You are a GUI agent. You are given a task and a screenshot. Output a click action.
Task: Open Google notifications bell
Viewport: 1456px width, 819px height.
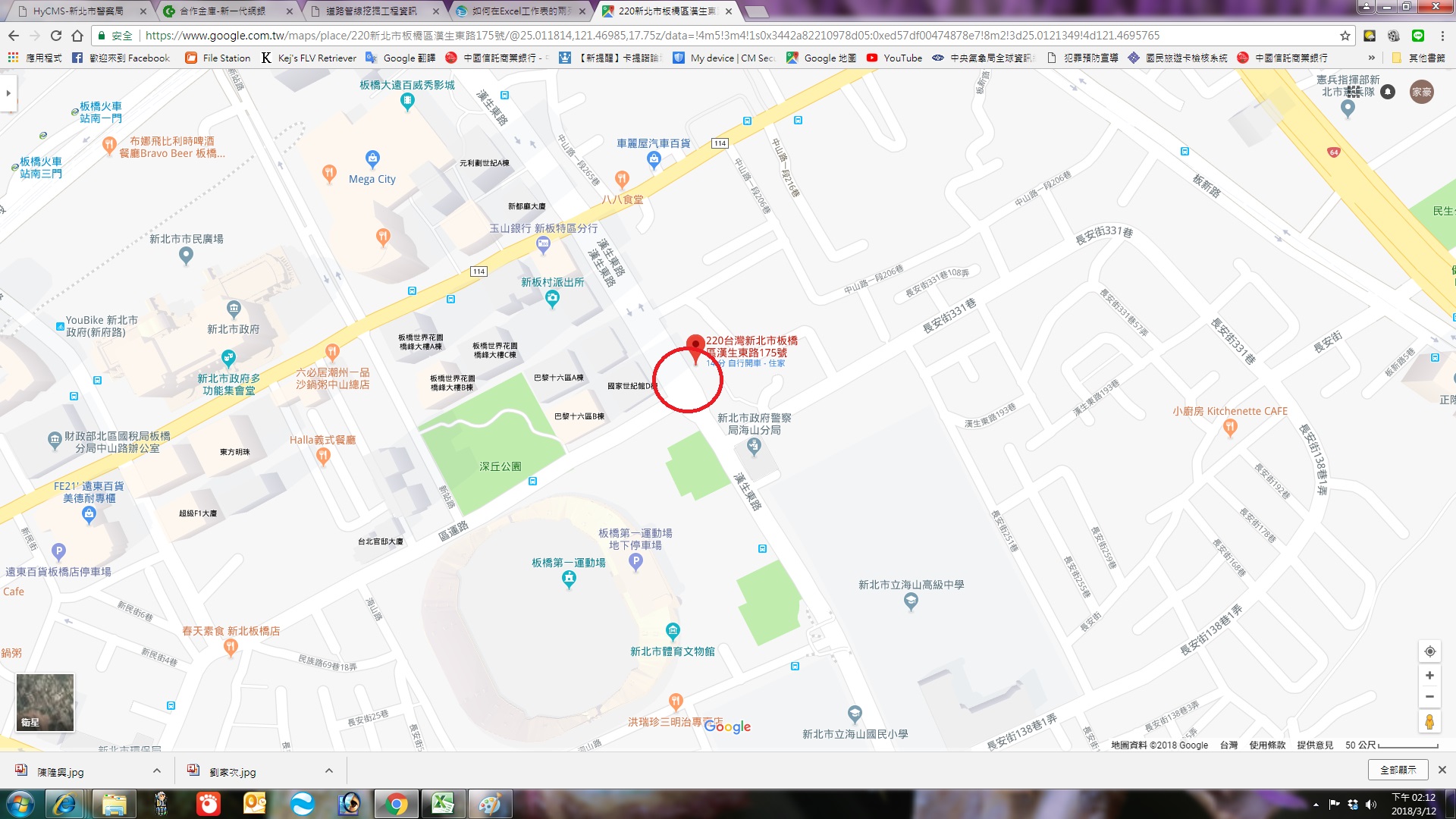1388,92
